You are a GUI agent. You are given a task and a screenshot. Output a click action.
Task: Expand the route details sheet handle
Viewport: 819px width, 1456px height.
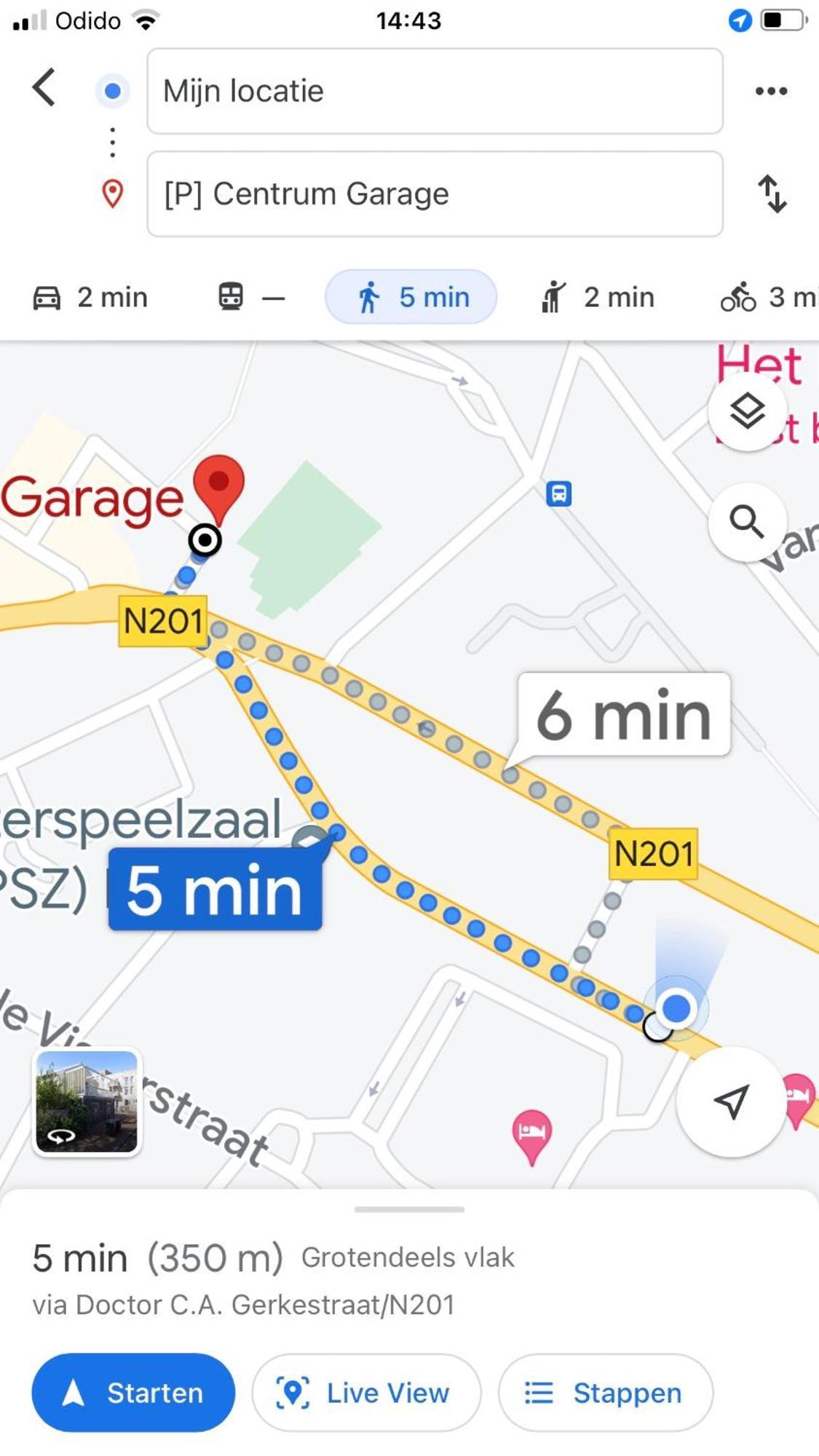click(409, 1209)
